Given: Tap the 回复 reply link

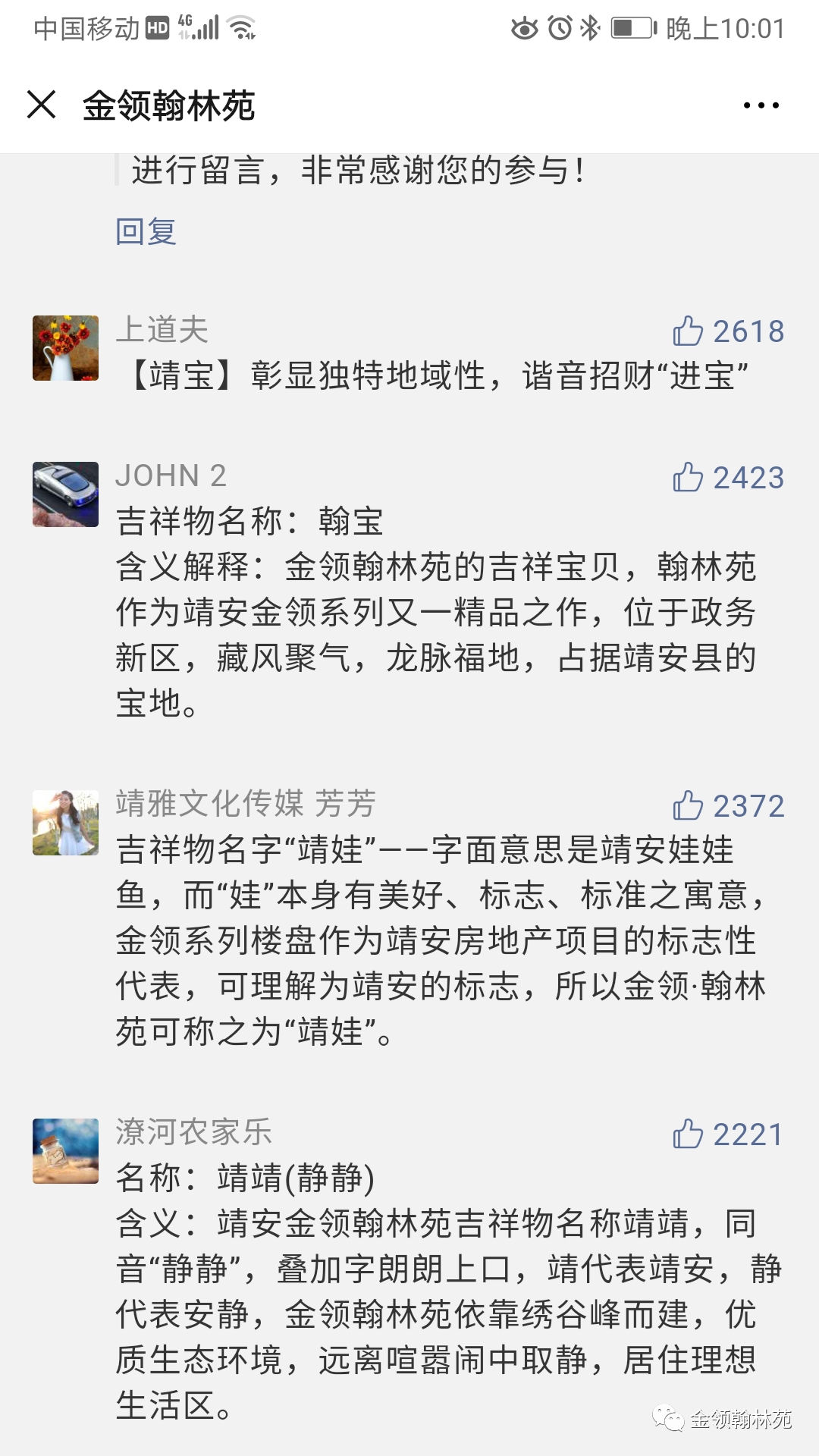Looking at the screenshot, I should pos(146,231).
